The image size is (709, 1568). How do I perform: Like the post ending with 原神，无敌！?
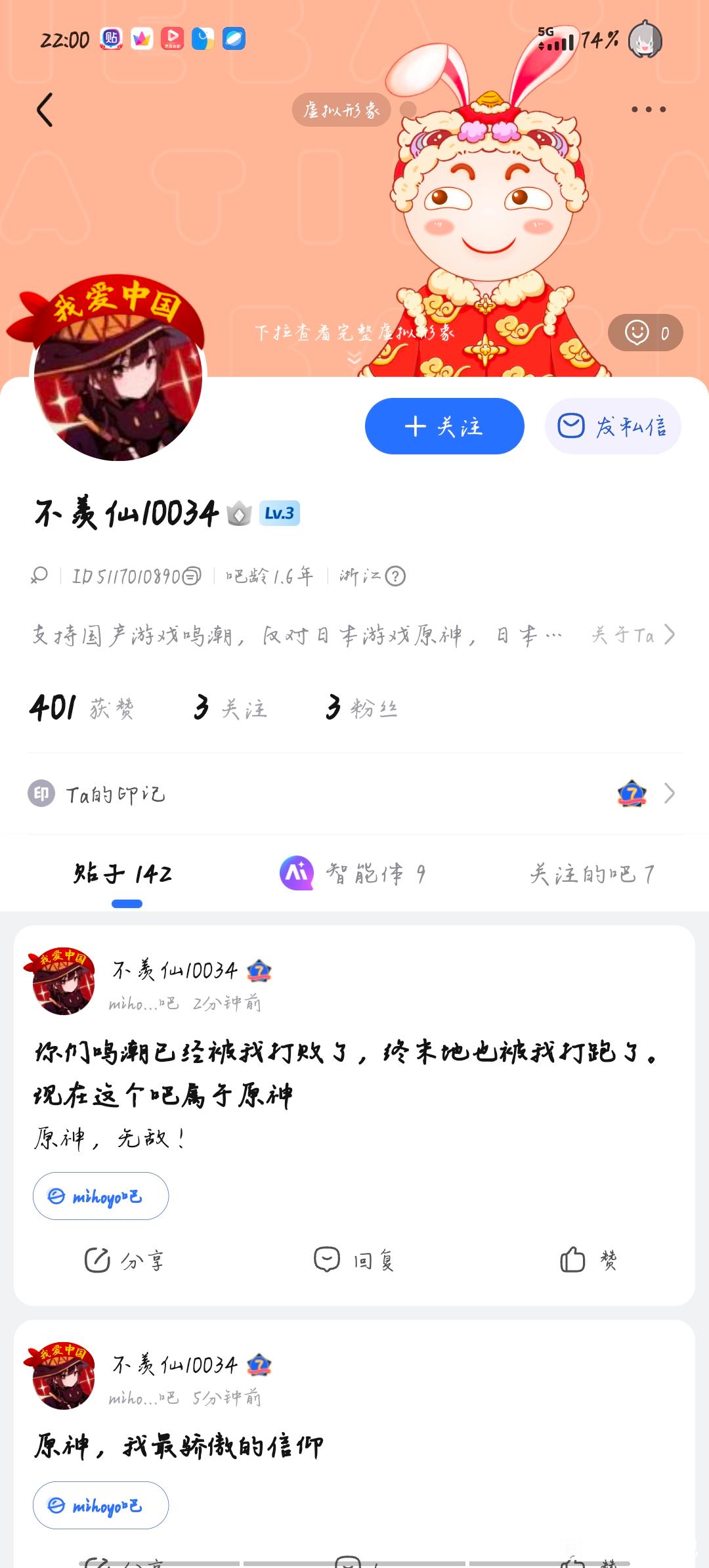(588, 1260)
